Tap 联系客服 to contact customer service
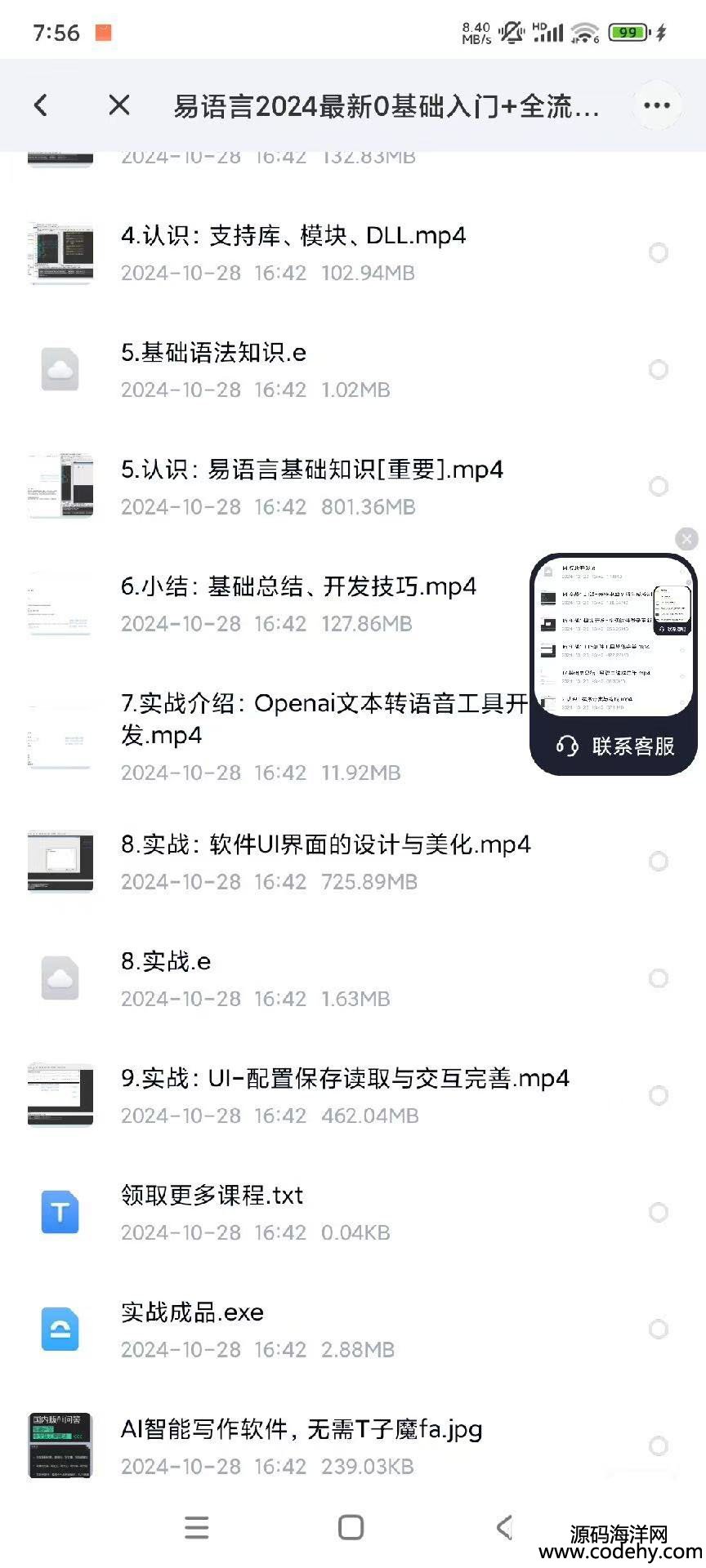Viewport: 706px width, 1568px height. [x=614, y=746]
